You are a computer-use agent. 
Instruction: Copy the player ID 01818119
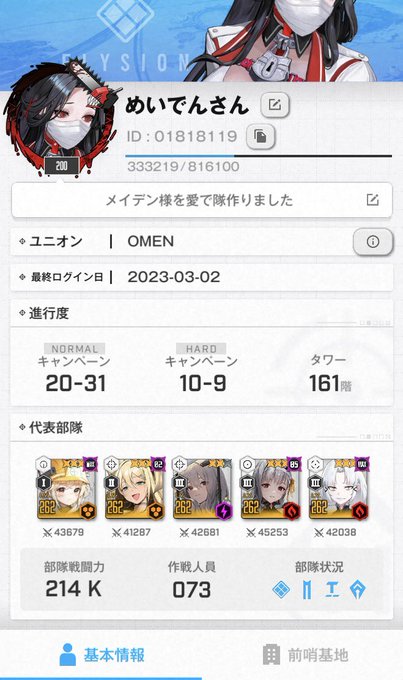coord(260,136)
